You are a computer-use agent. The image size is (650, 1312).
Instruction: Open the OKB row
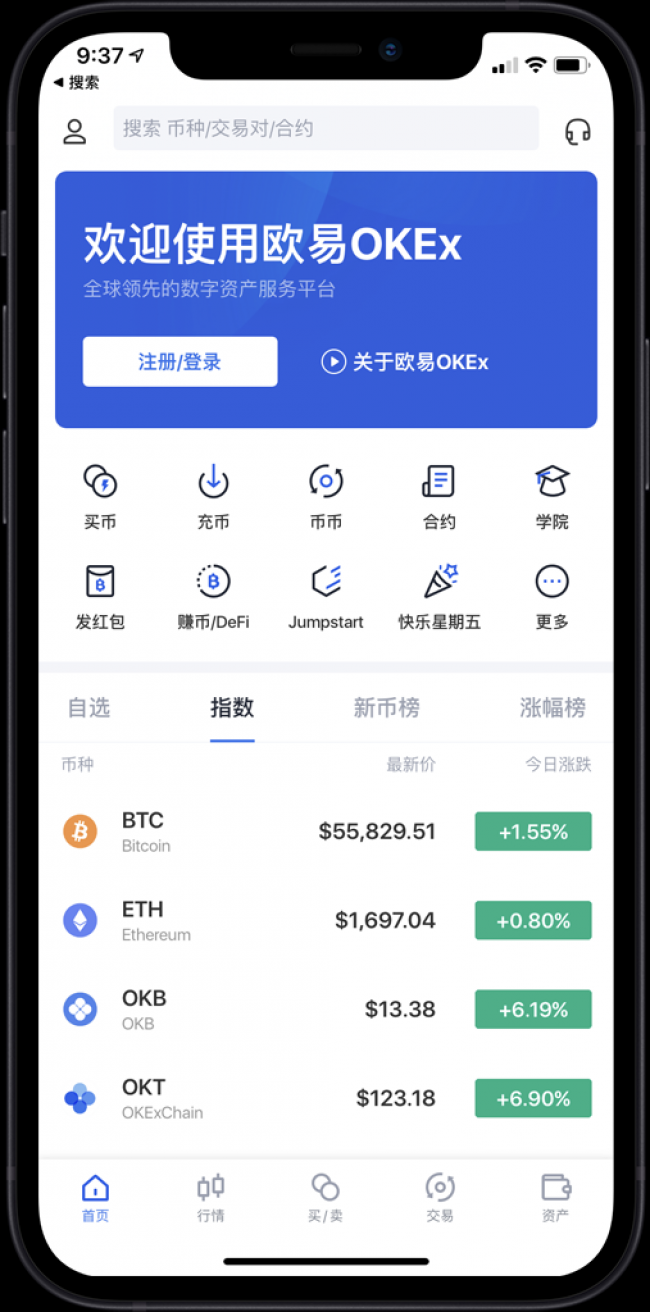pyautogui.click(x=325, y=1009)
